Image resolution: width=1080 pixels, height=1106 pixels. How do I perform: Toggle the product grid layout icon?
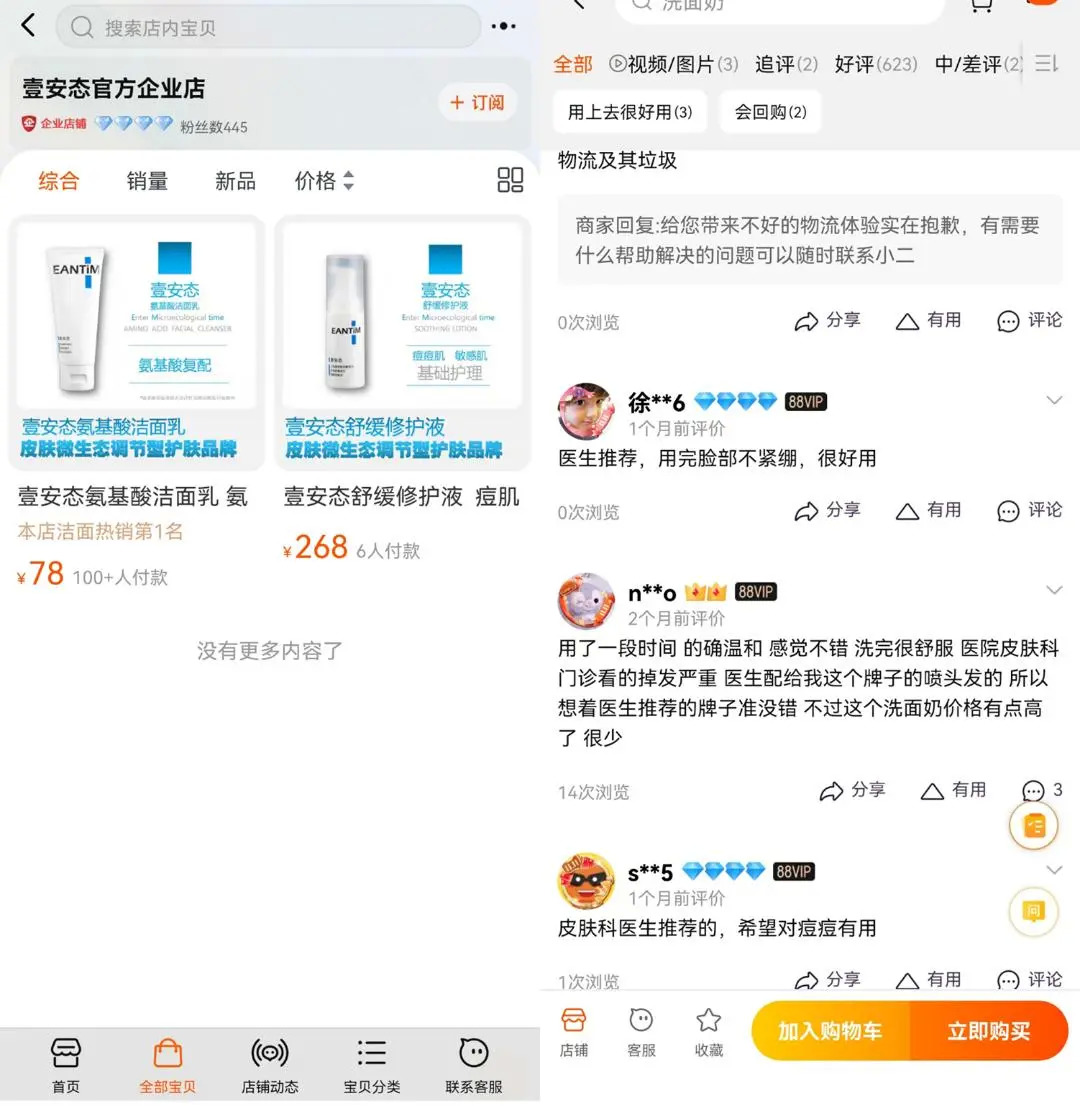(510, 180)
